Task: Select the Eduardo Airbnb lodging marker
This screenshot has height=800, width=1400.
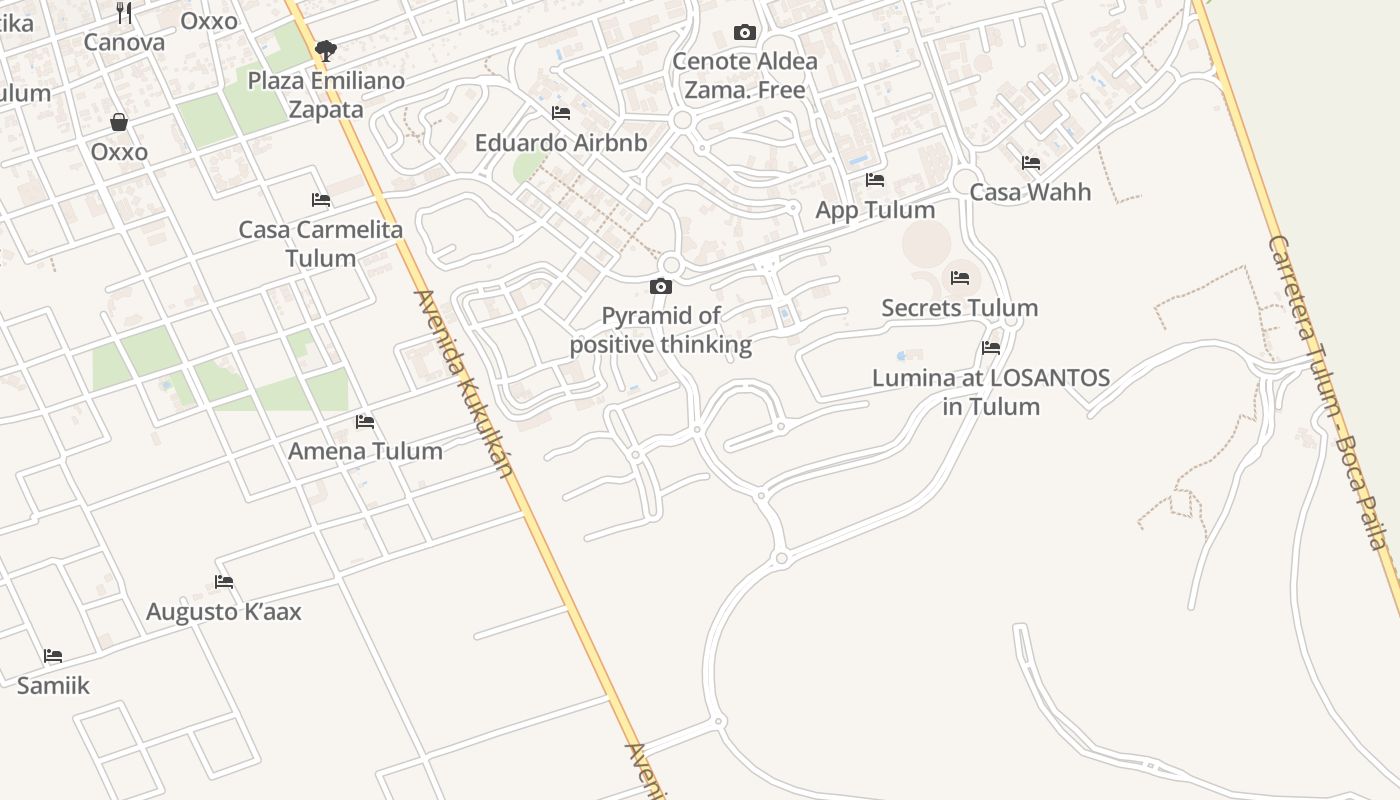Action: [560, 113]
